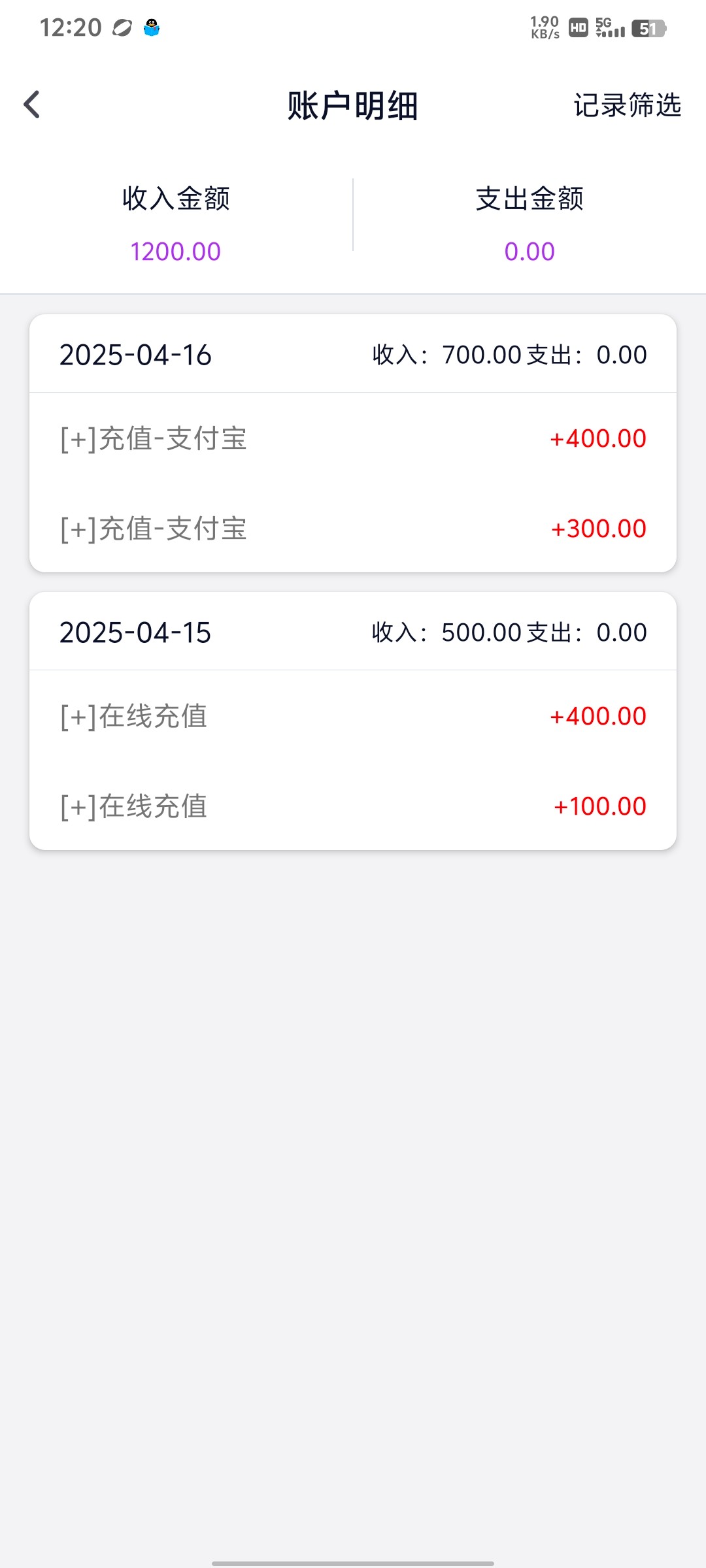Open 记录筛选 record filter
This screenshot has height=1568, width=706.
627,105
